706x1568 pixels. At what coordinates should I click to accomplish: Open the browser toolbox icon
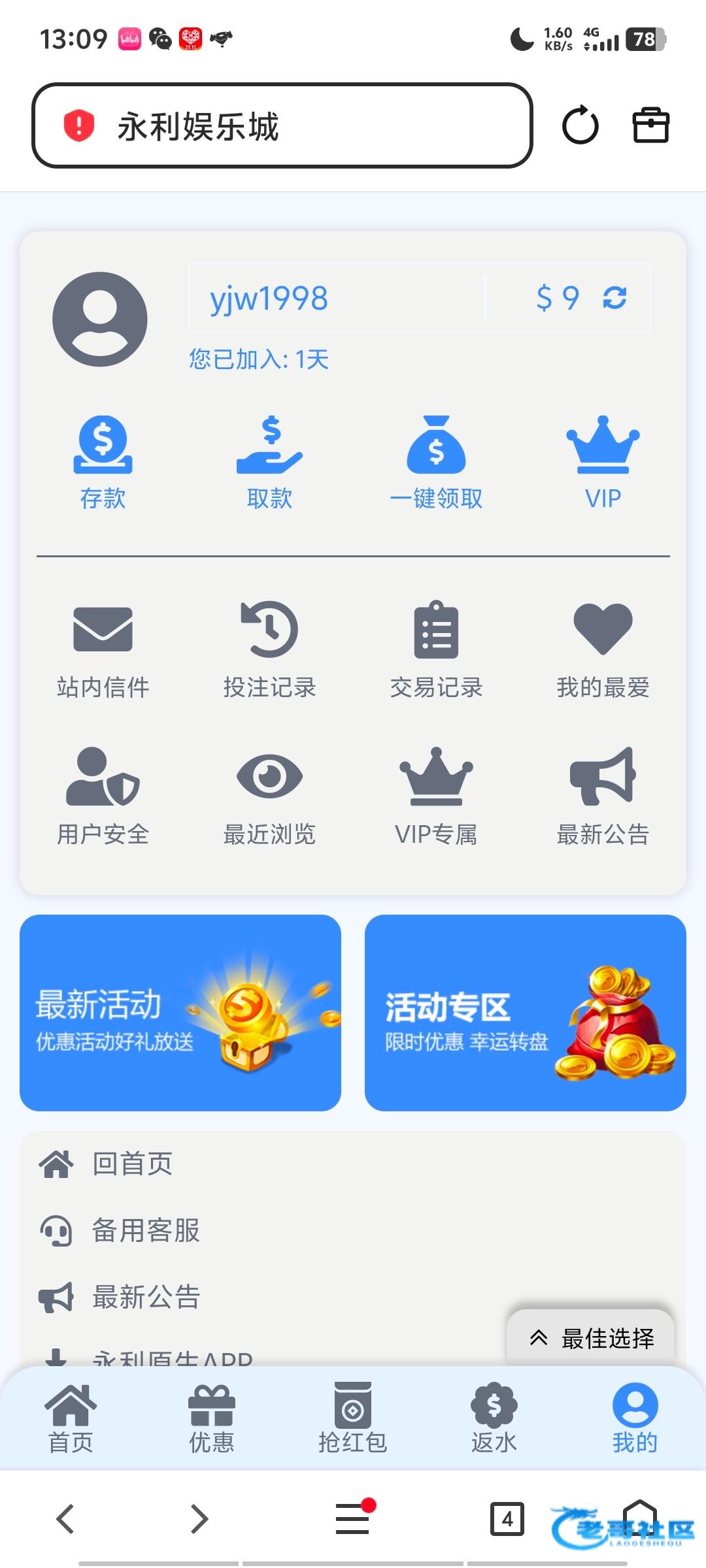click(650, 125)
